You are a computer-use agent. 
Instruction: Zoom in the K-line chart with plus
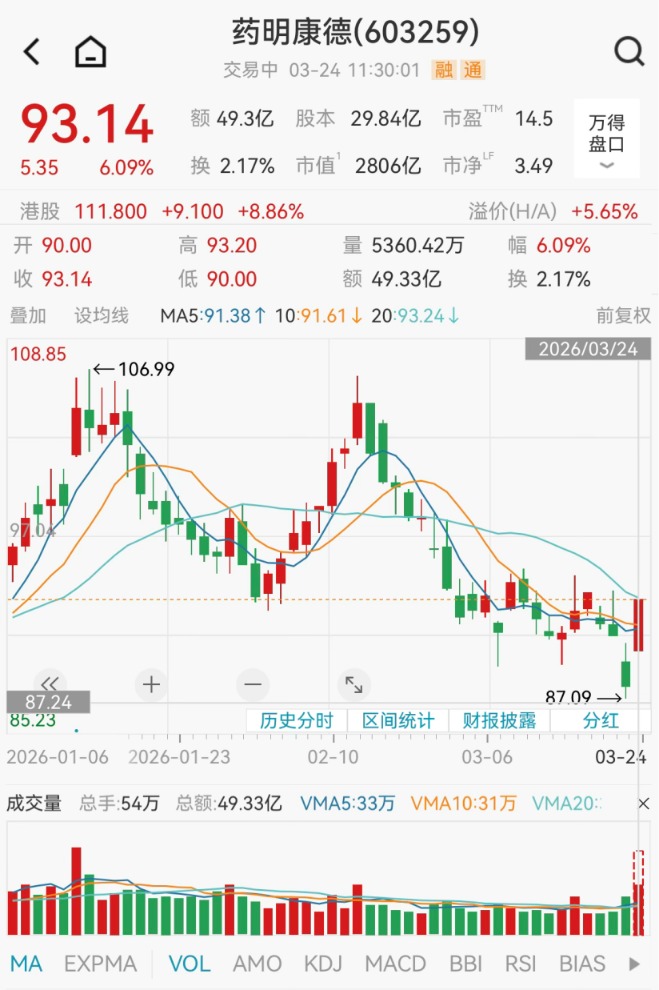click(x=151, y=685)
